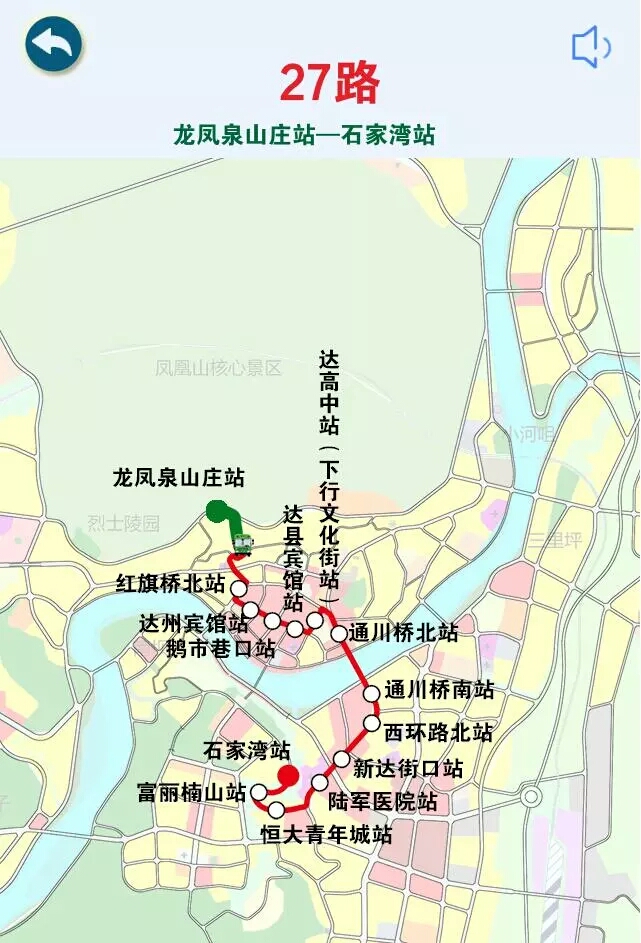
Task: Tap the speaker icon for voice announcement
Action: pyautogui.click(x=590, y=46)
